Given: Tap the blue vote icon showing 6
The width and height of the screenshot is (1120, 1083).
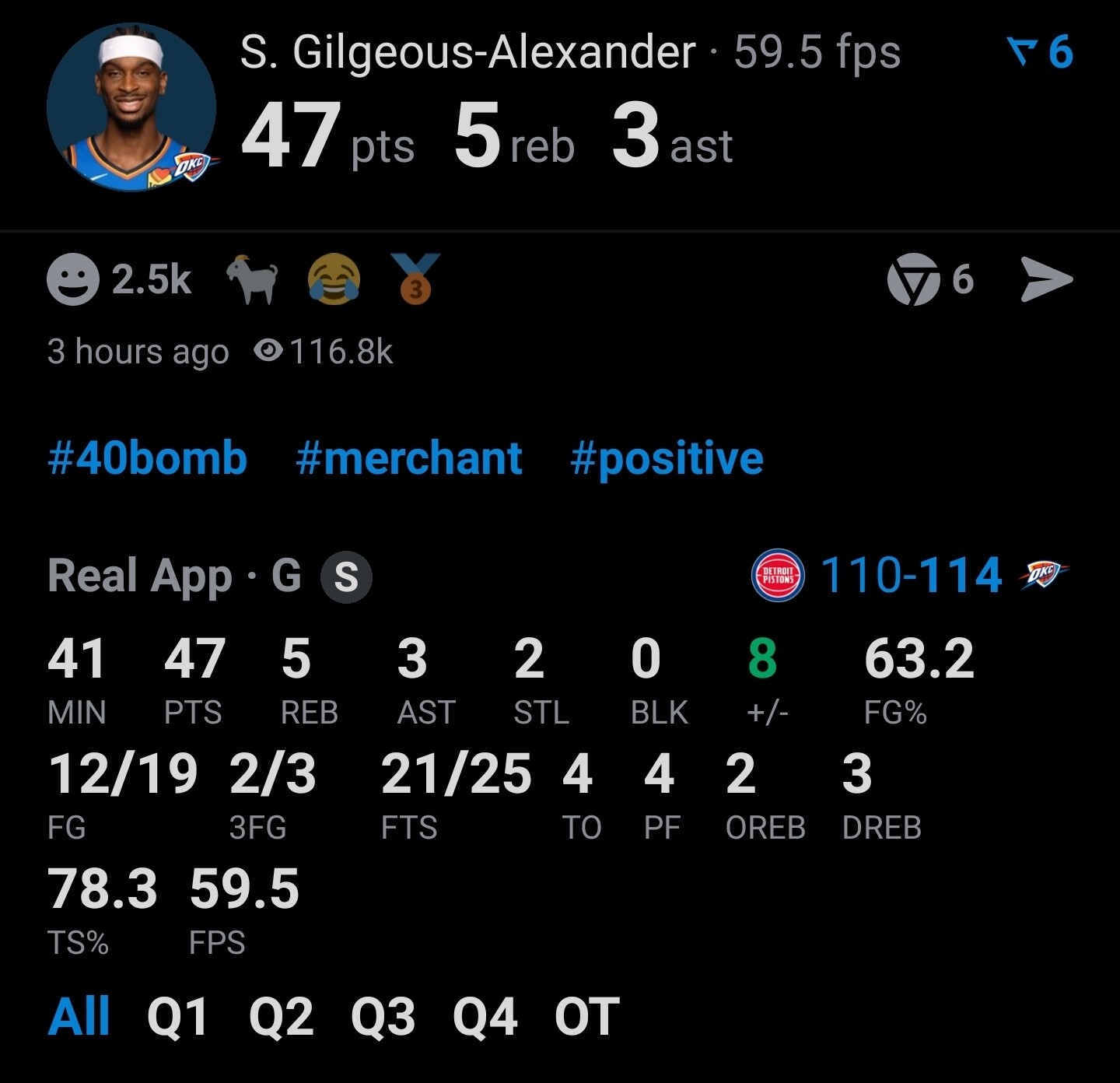Looking at the screenshot, I should (1040, 52).
